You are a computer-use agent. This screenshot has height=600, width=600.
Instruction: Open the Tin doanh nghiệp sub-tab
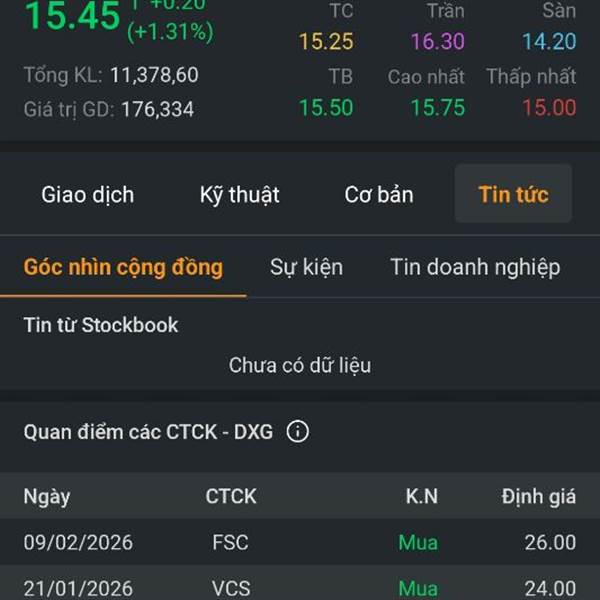[475, 267]
